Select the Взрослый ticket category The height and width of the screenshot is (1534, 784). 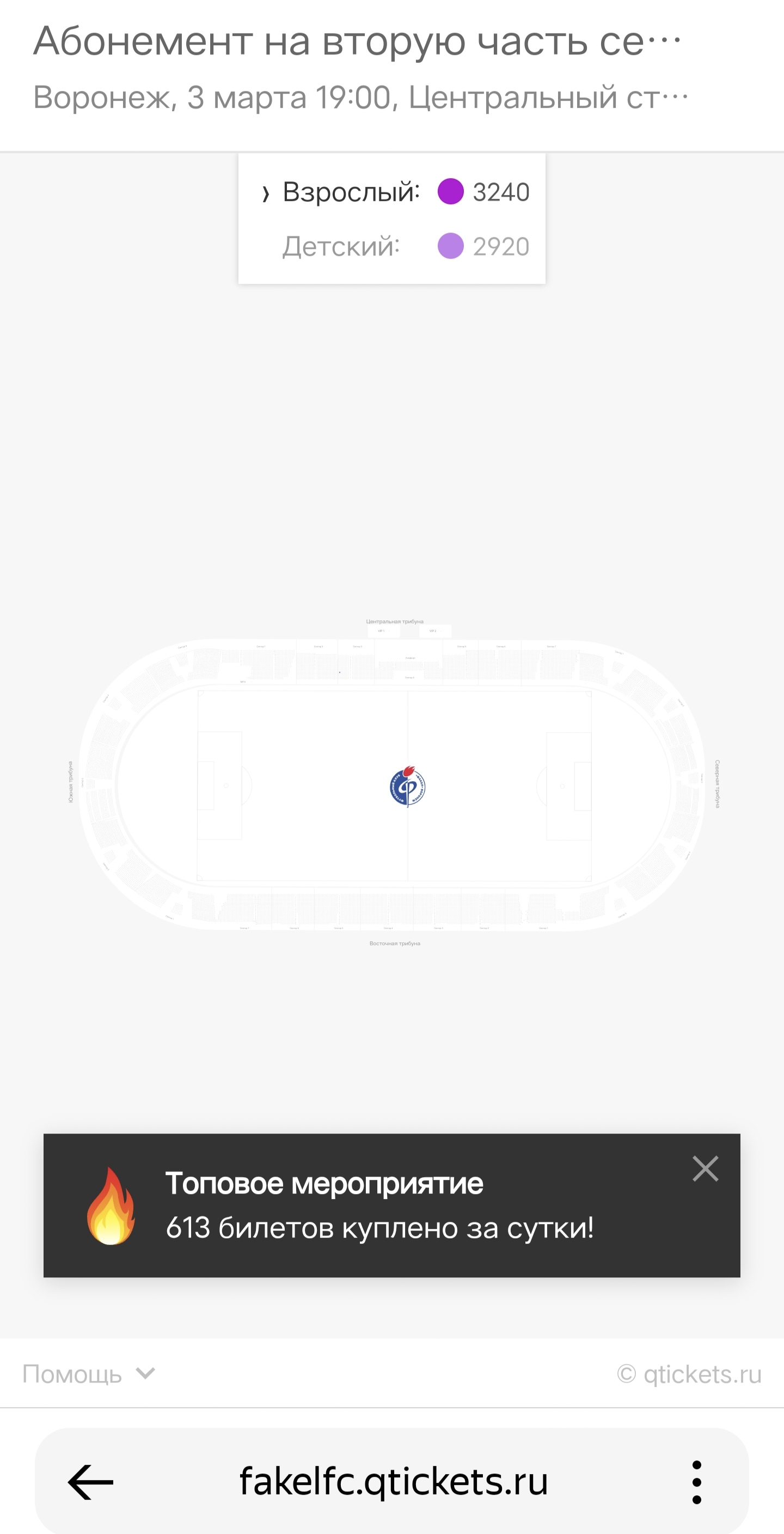point(393,192)
